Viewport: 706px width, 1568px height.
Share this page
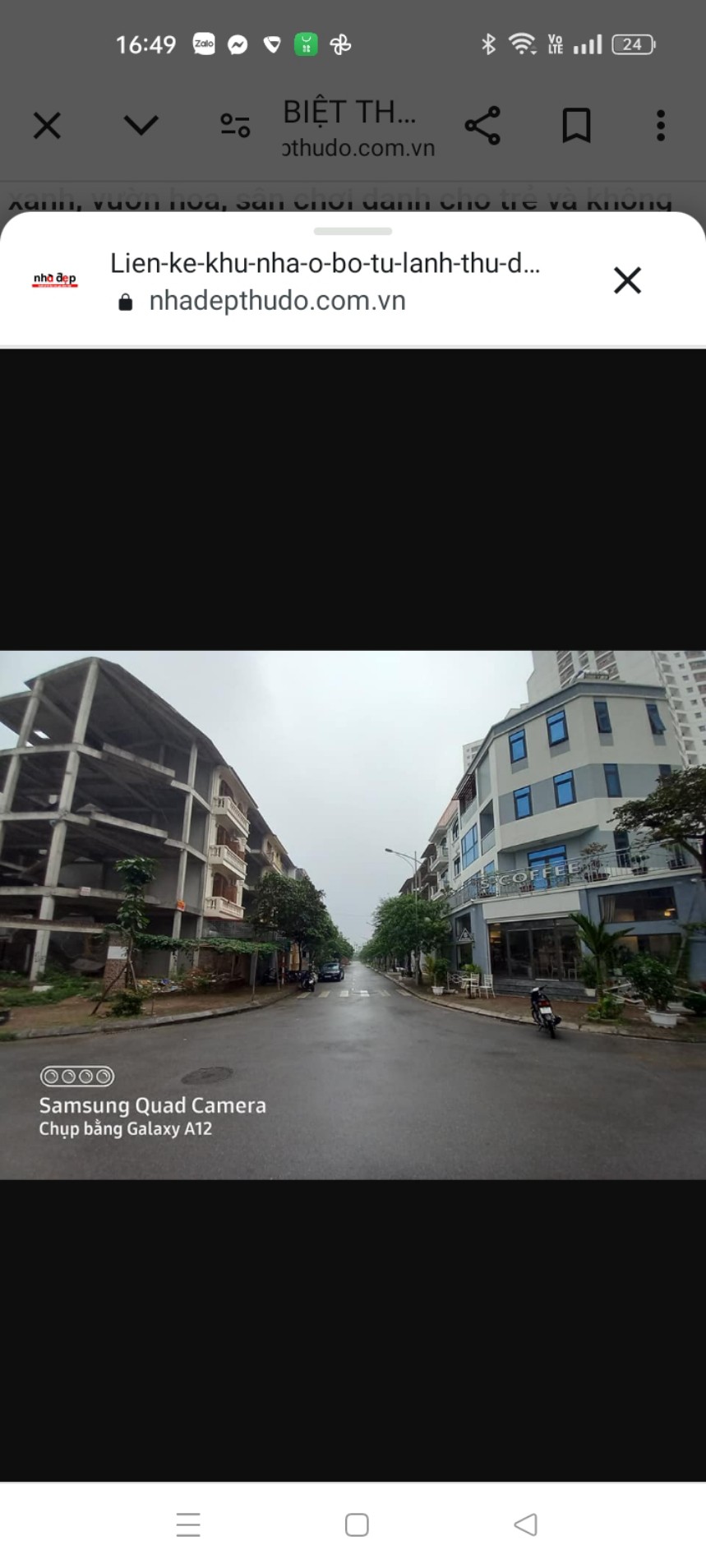coord(482,126)
